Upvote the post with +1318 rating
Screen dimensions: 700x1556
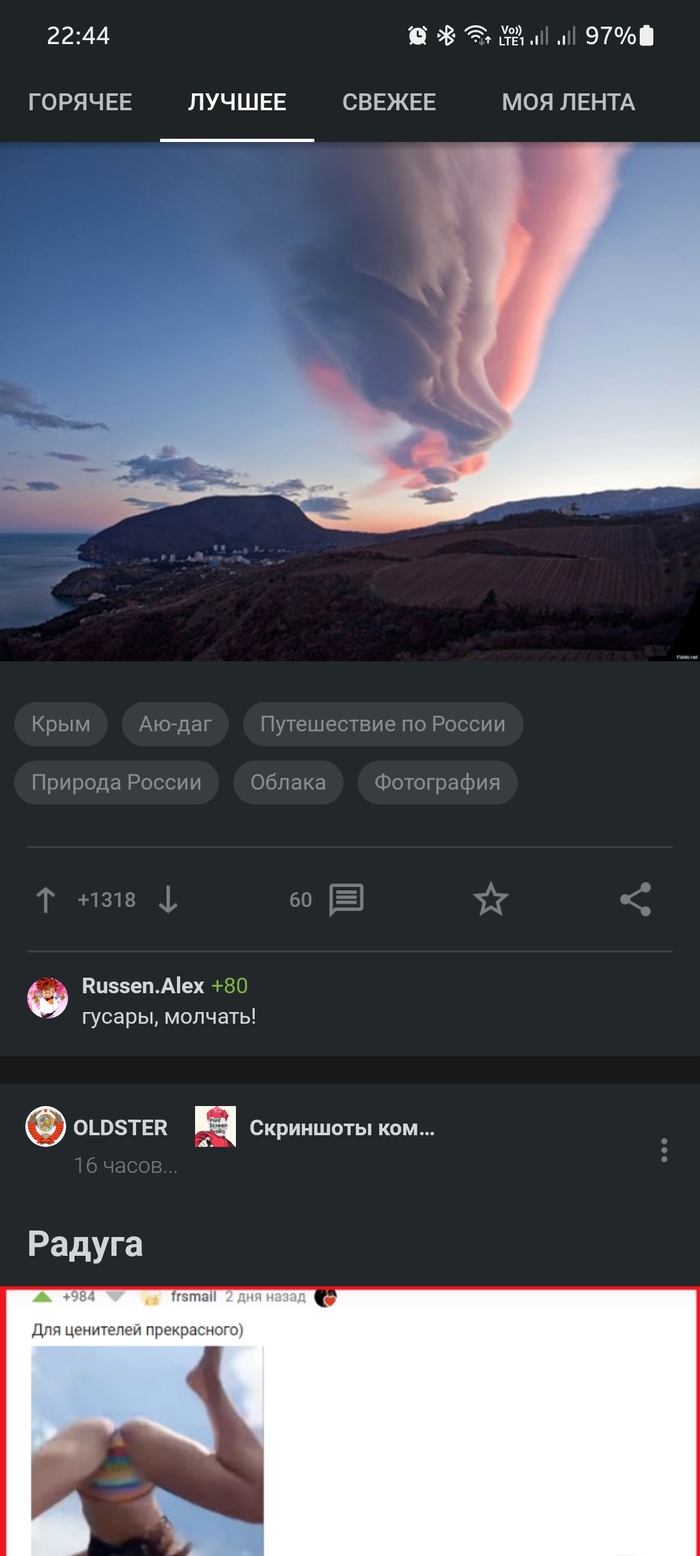point(45,900)
